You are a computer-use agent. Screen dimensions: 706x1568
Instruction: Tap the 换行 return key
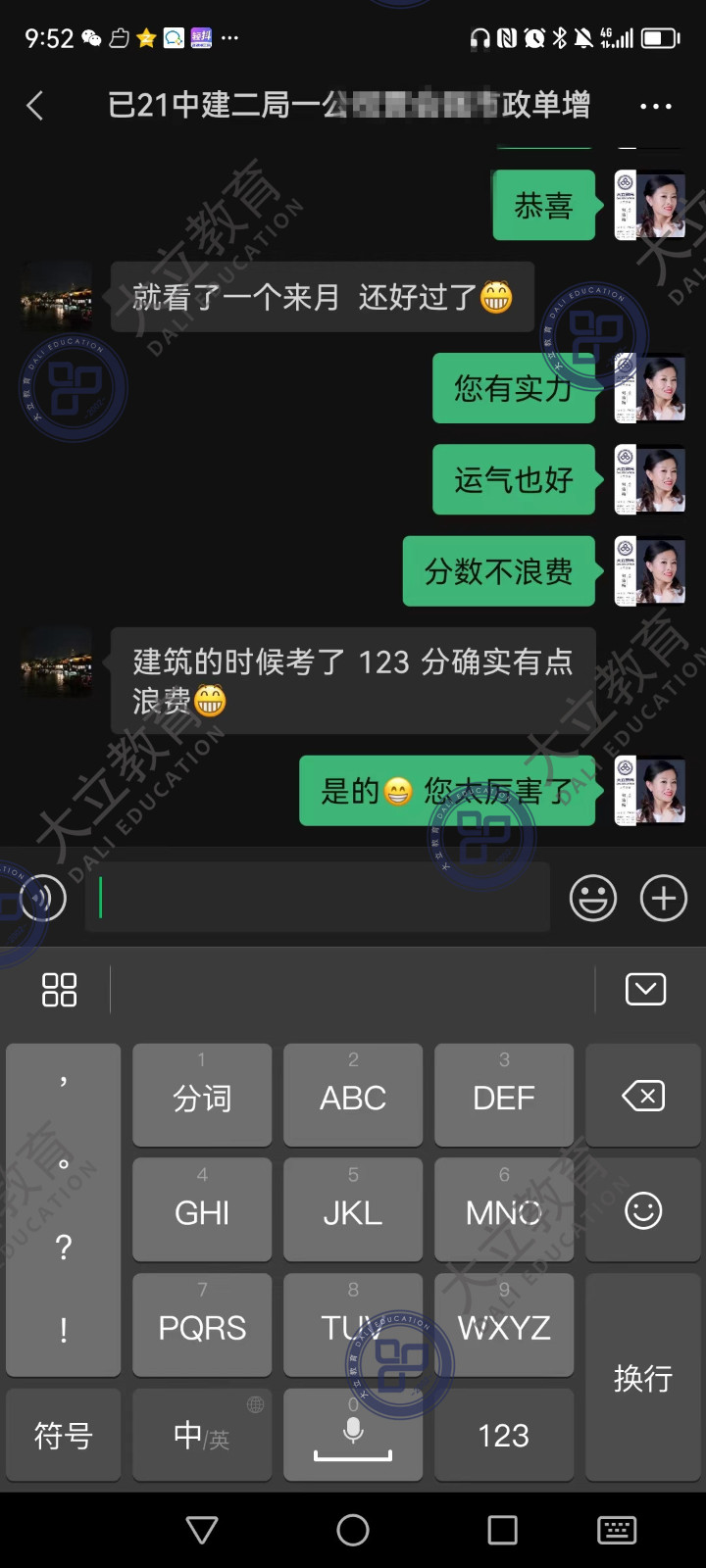point(643,1378)
